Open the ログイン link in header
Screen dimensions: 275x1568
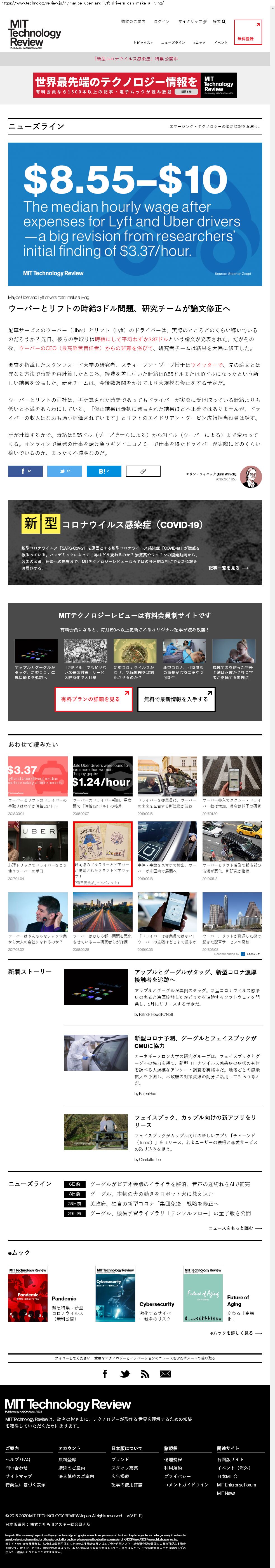pyautogui.click(x=162, y=21)
